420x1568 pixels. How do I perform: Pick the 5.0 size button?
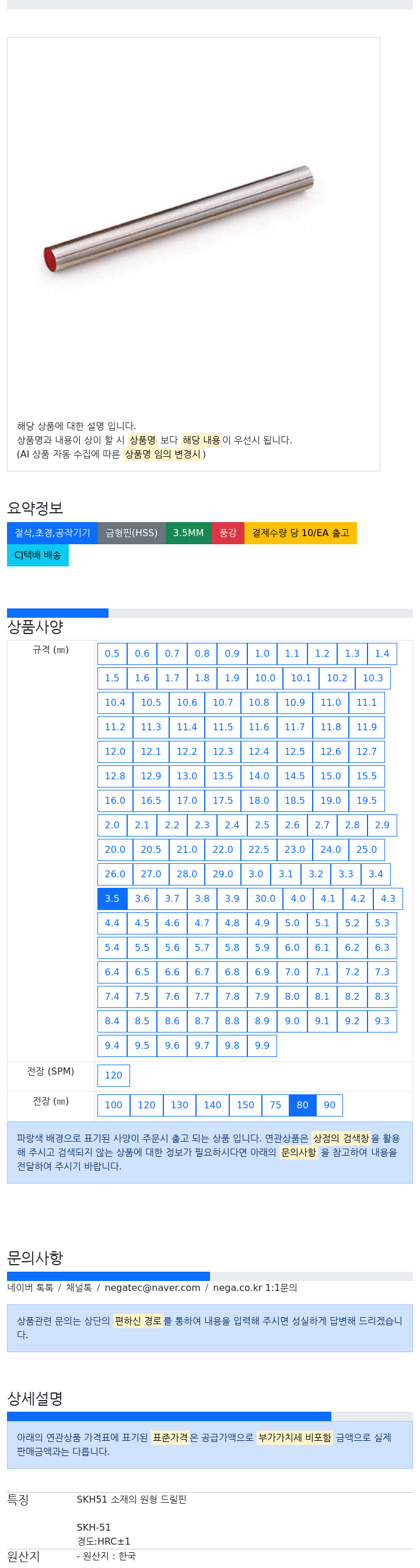[x=292, y=923]
